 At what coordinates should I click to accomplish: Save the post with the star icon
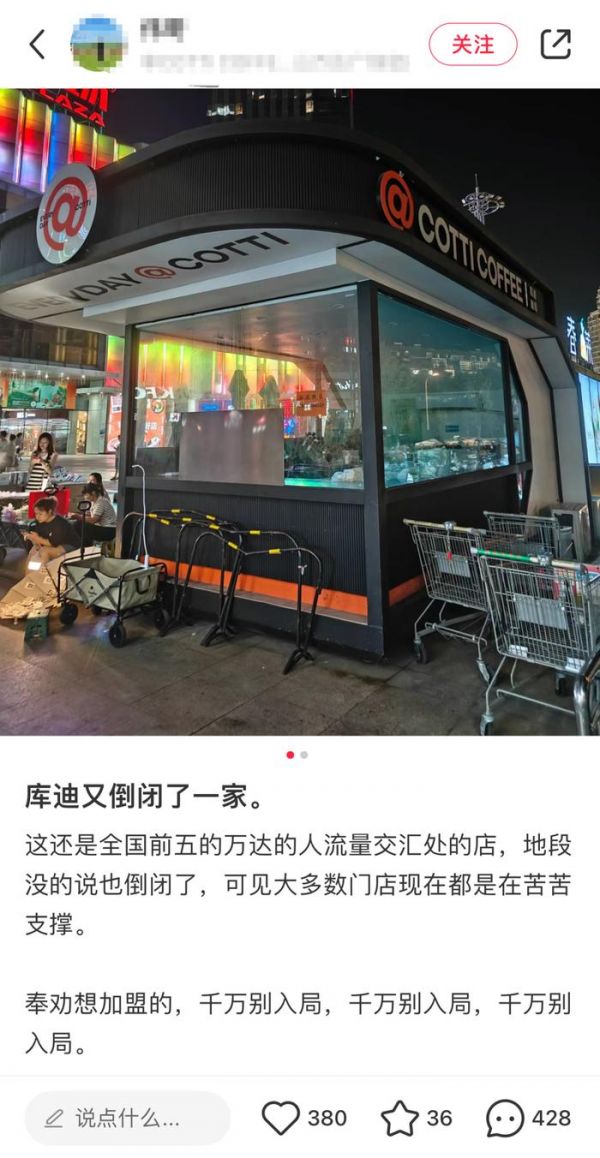pos(400,1118)
